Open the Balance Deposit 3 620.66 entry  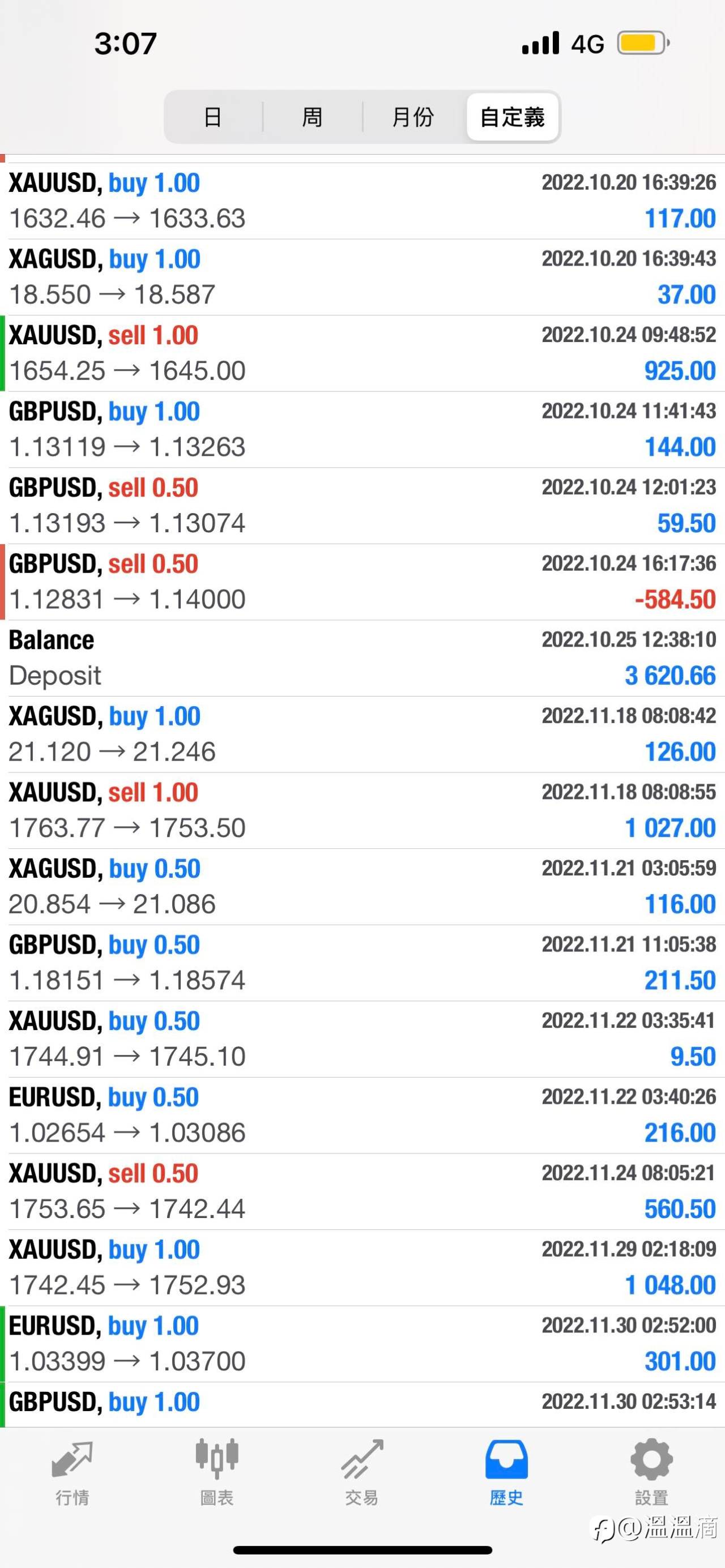362,658
